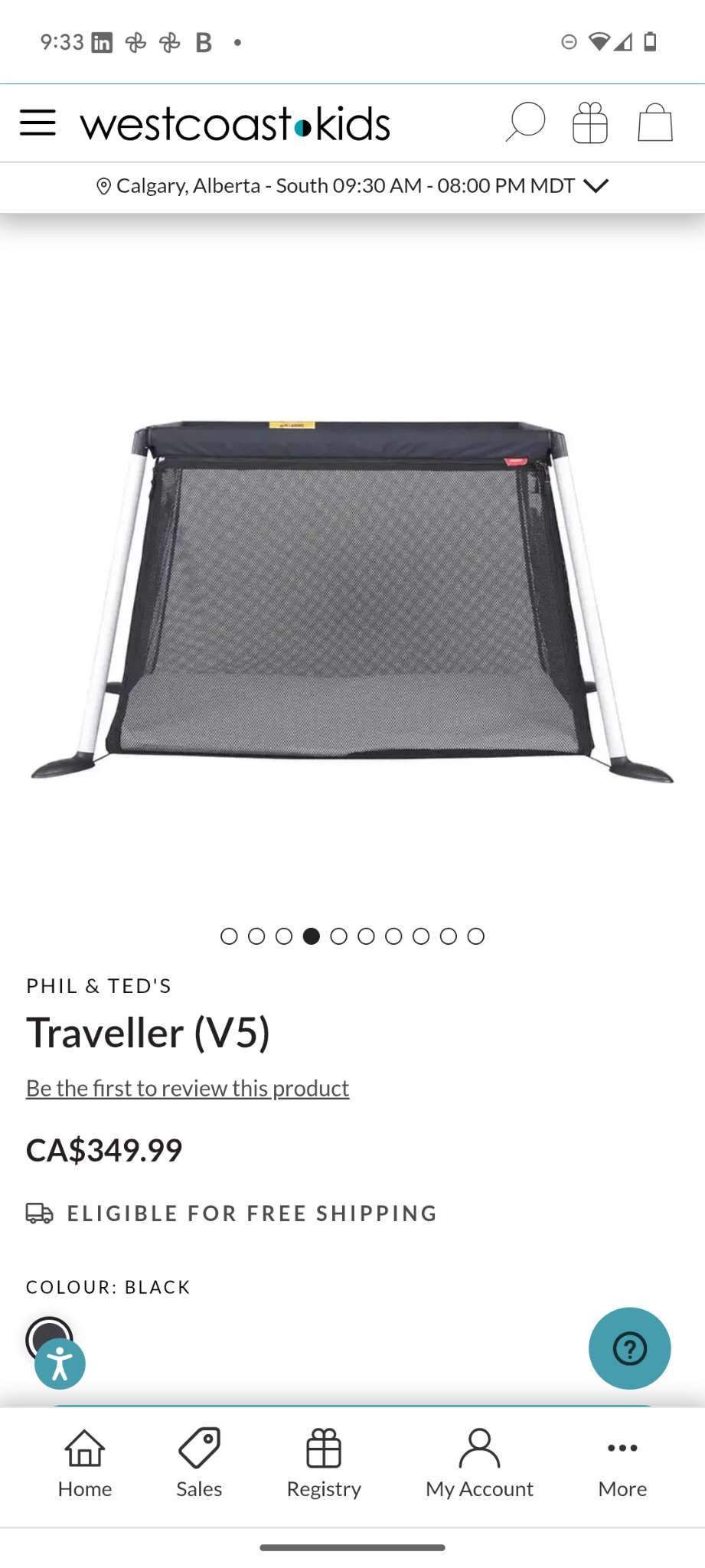Open the More tab

tap(622, 1462)
